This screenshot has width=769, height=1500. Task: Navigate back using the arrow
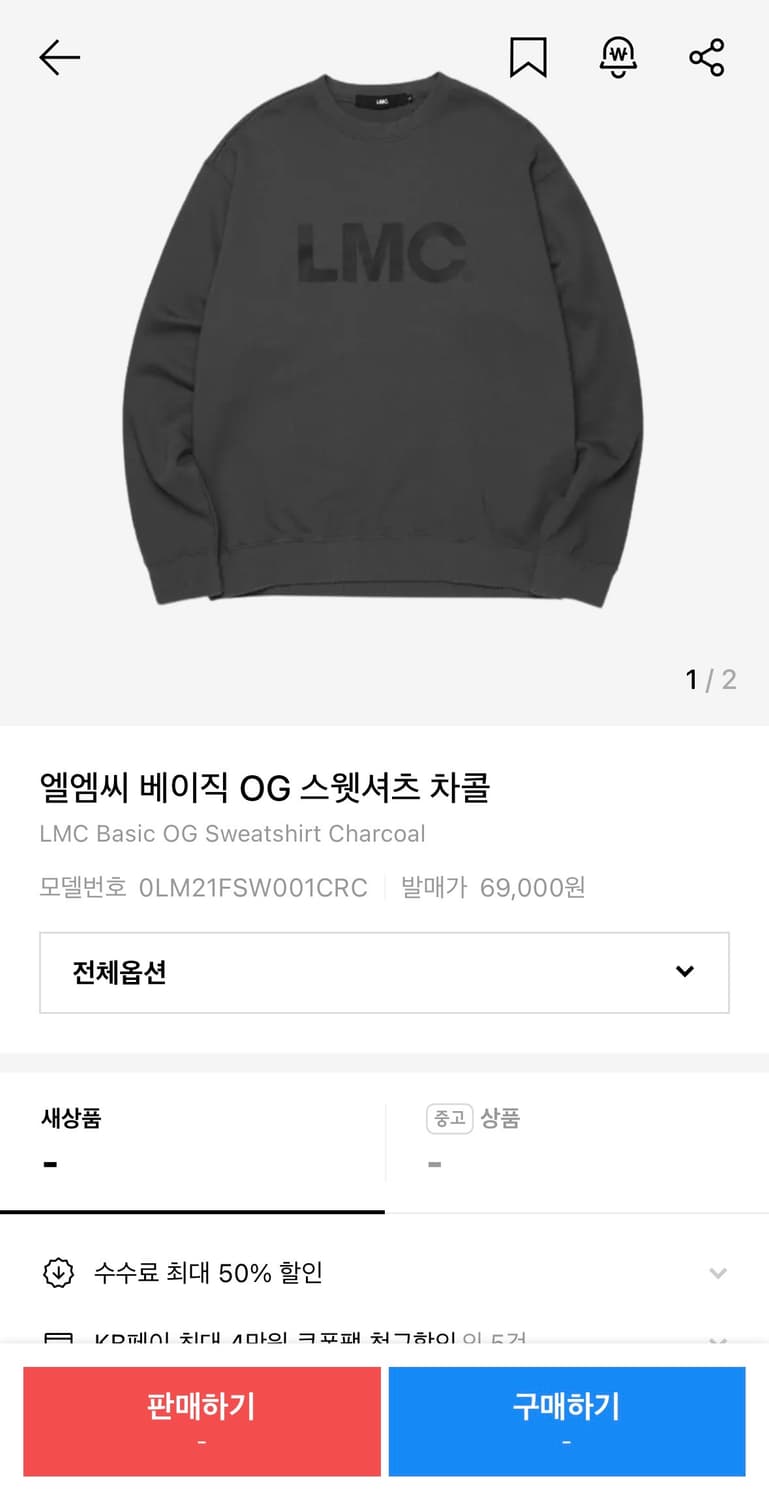point(59,57)
